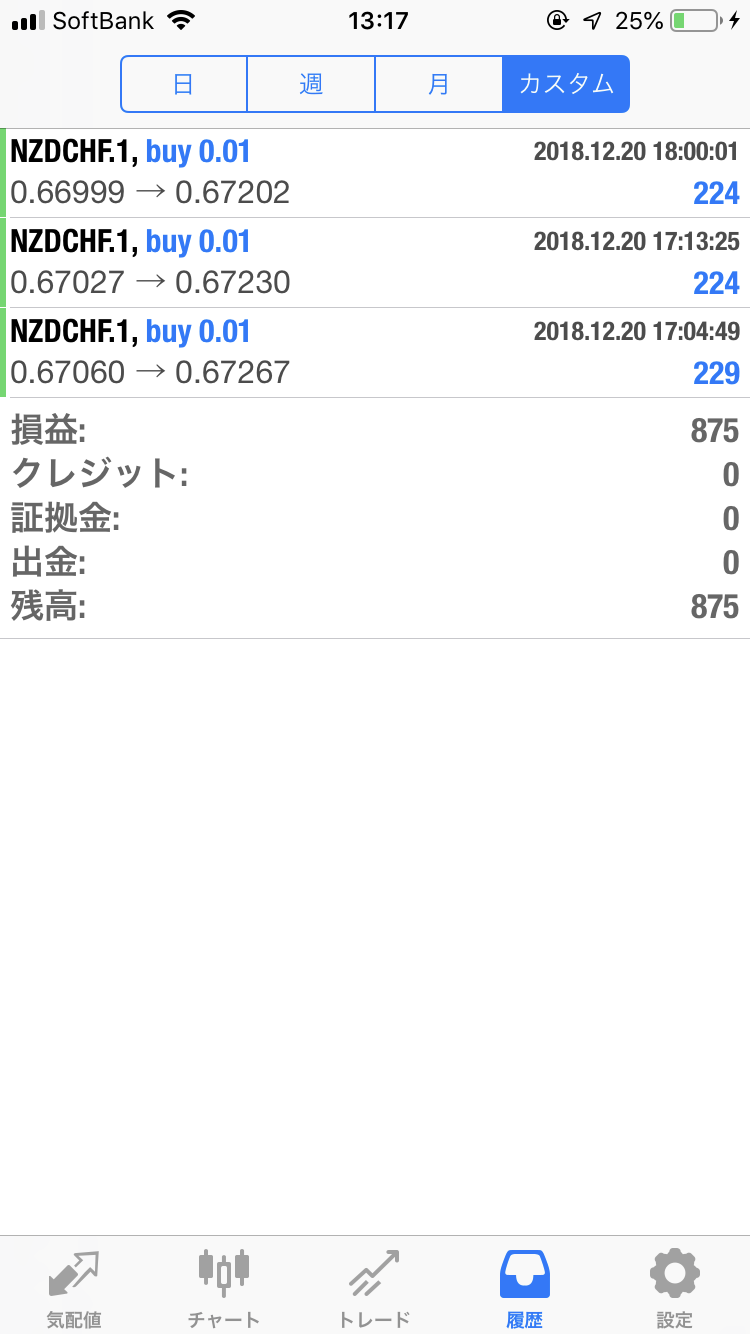The image size is (750, 1334).
Task: Open the NZDCHF trade closed at 17:13:25
Action: coord(375,262)
